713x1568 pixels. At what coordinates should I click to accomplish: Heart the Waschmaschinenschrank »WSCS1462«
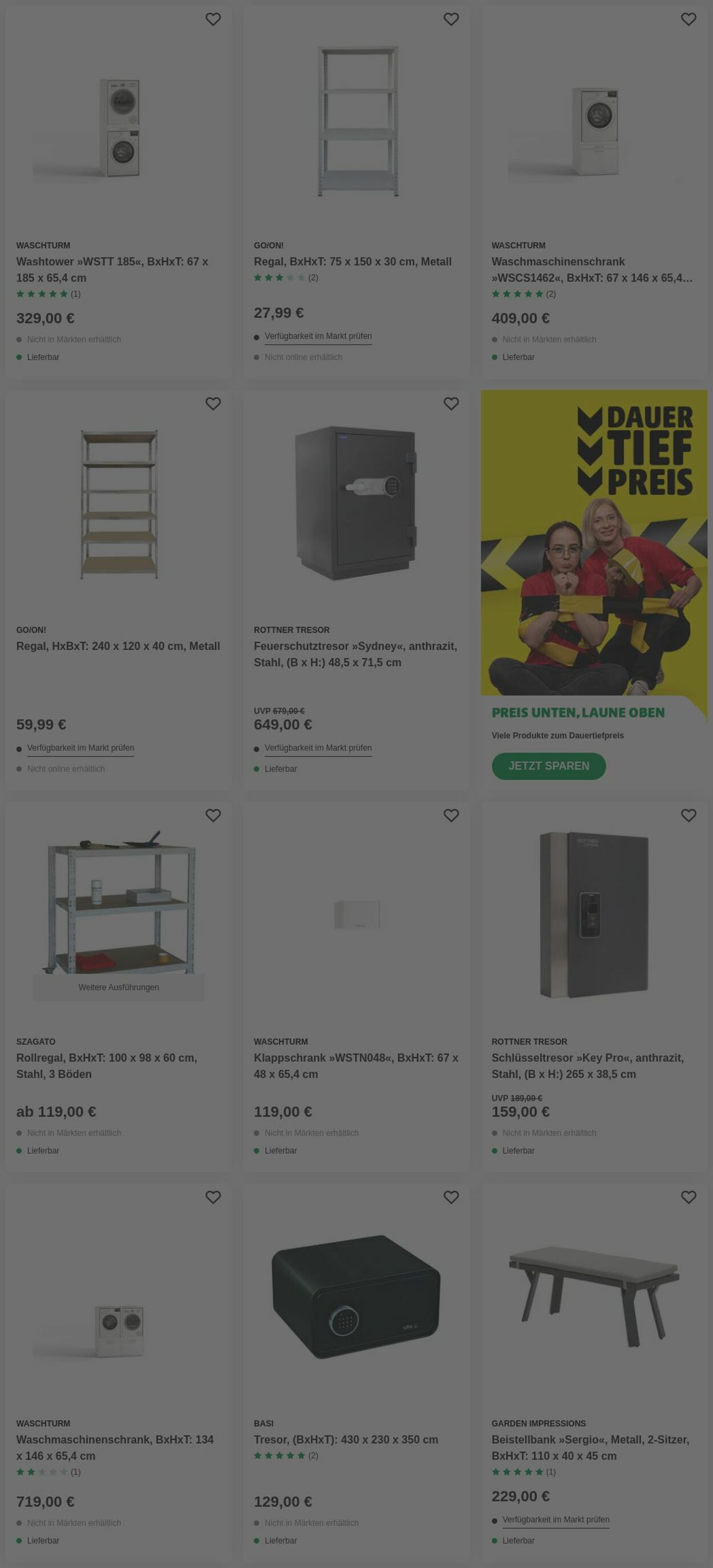click(688, 19)
